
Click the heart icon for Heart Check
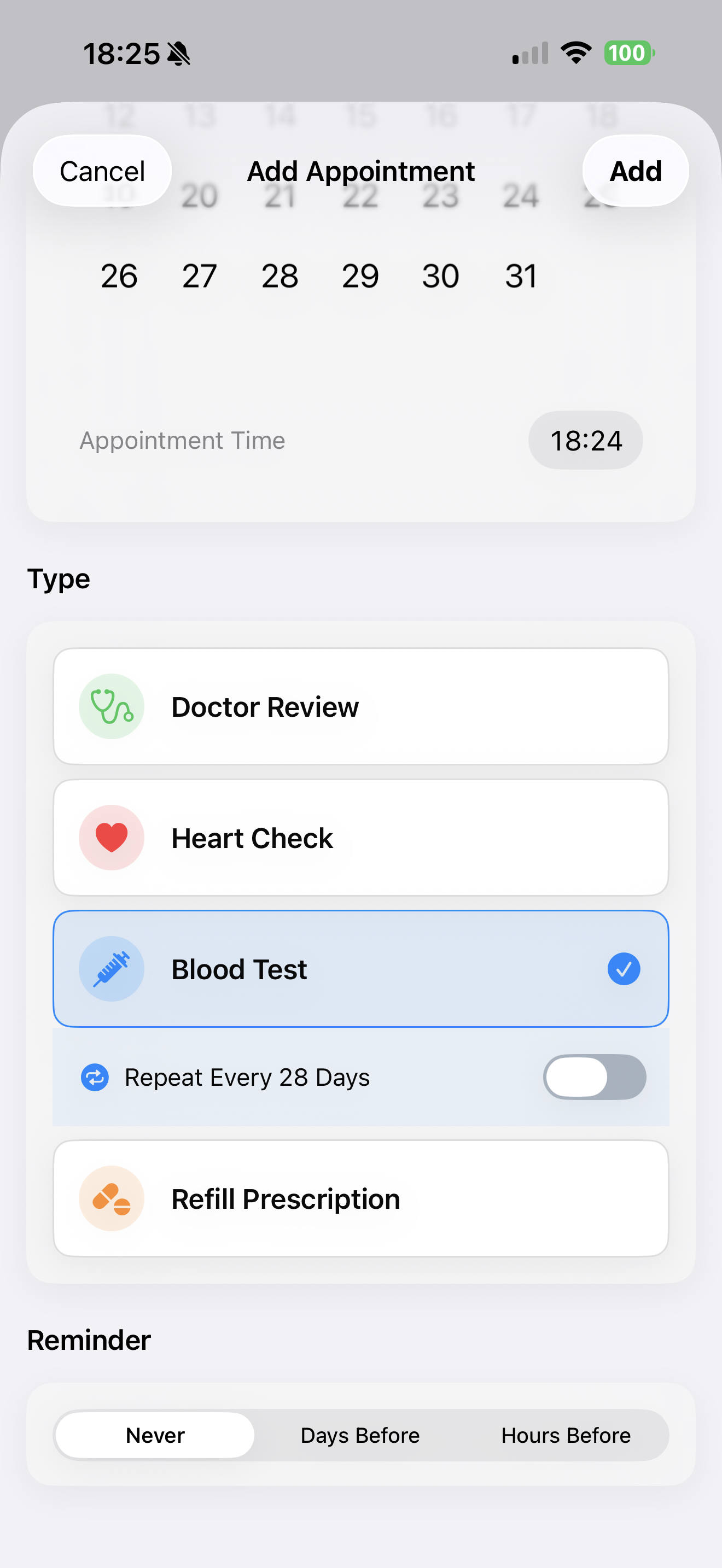[112, 837]
